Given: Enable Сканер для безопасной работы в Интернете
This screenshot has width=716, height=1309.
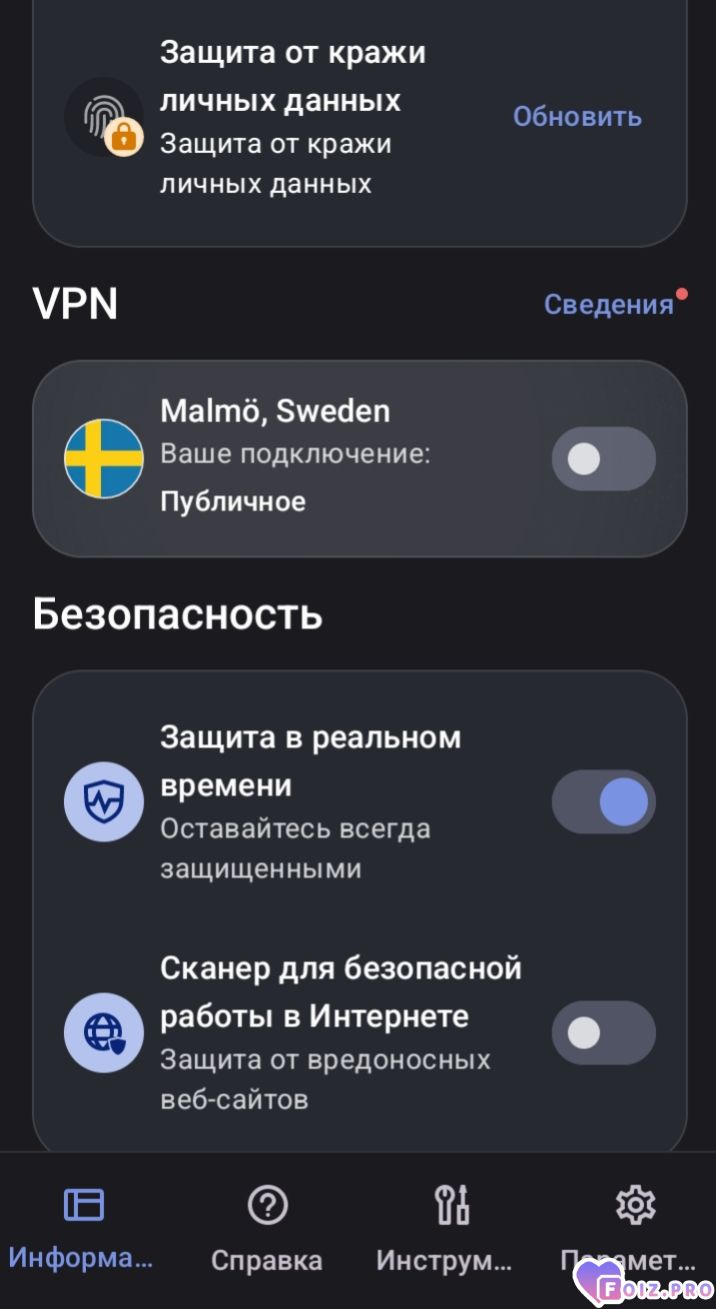Looking at the screenshot, I should [604, 1033].
